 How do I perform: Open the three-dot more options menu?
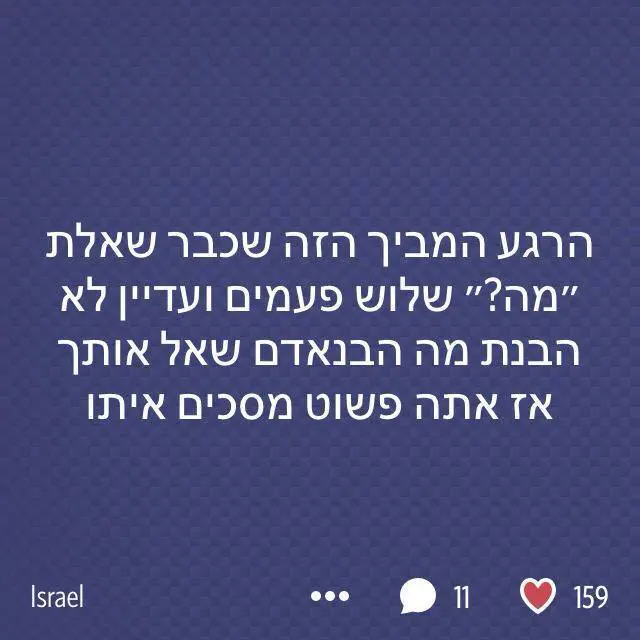[x=328, y=596]
